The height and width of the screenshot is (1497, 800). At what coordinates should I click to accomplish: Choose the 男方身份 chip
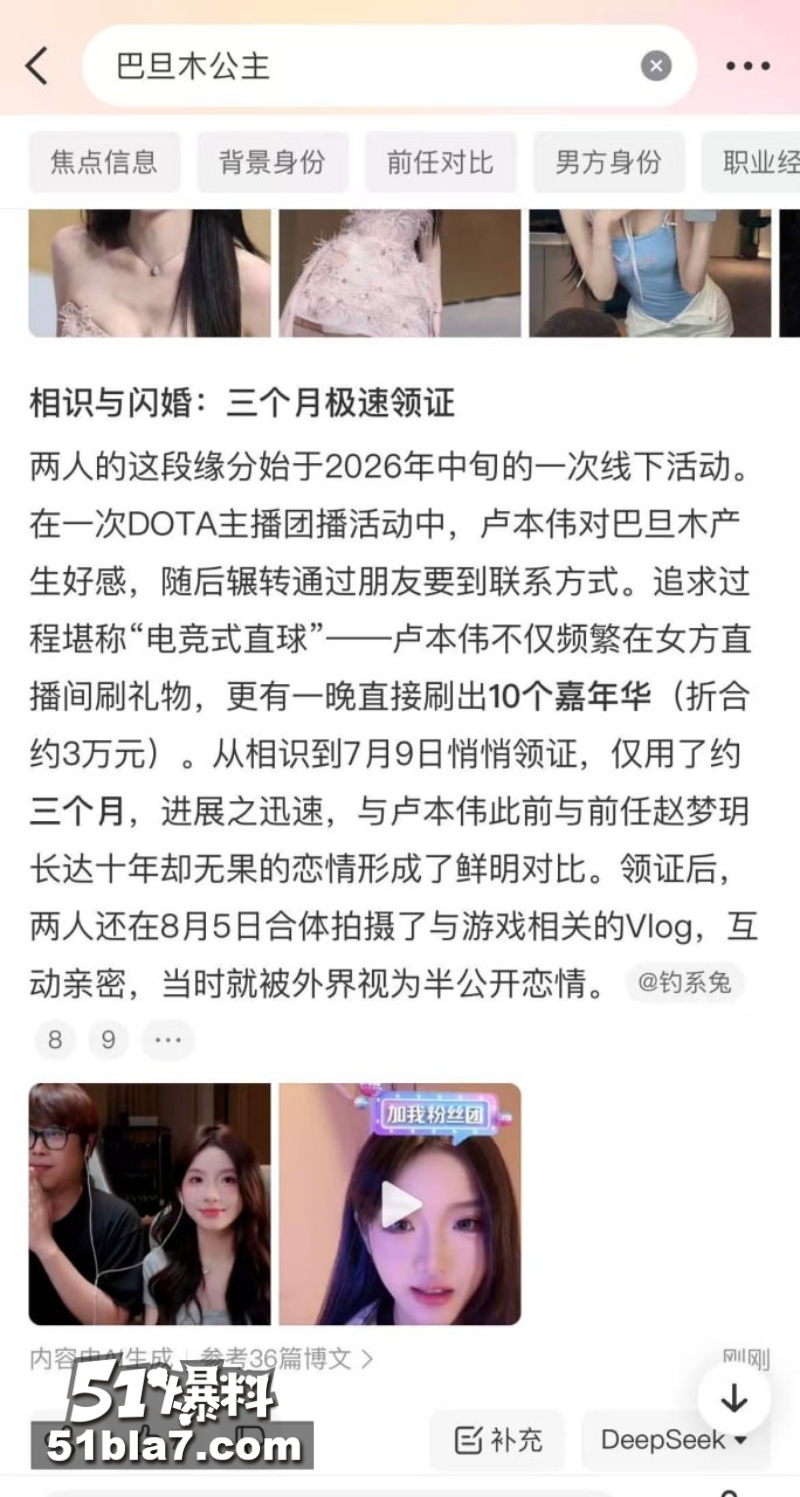608,162
